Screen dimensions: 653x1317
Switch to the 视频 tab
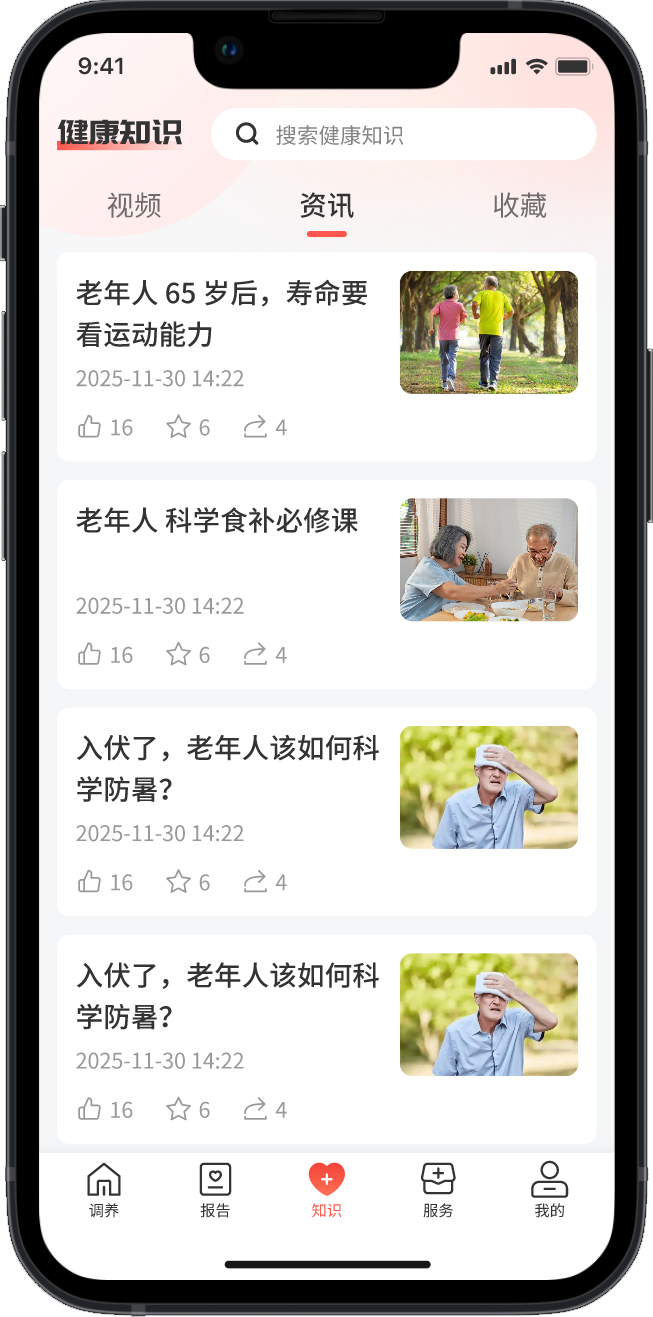tap(134, 206)
